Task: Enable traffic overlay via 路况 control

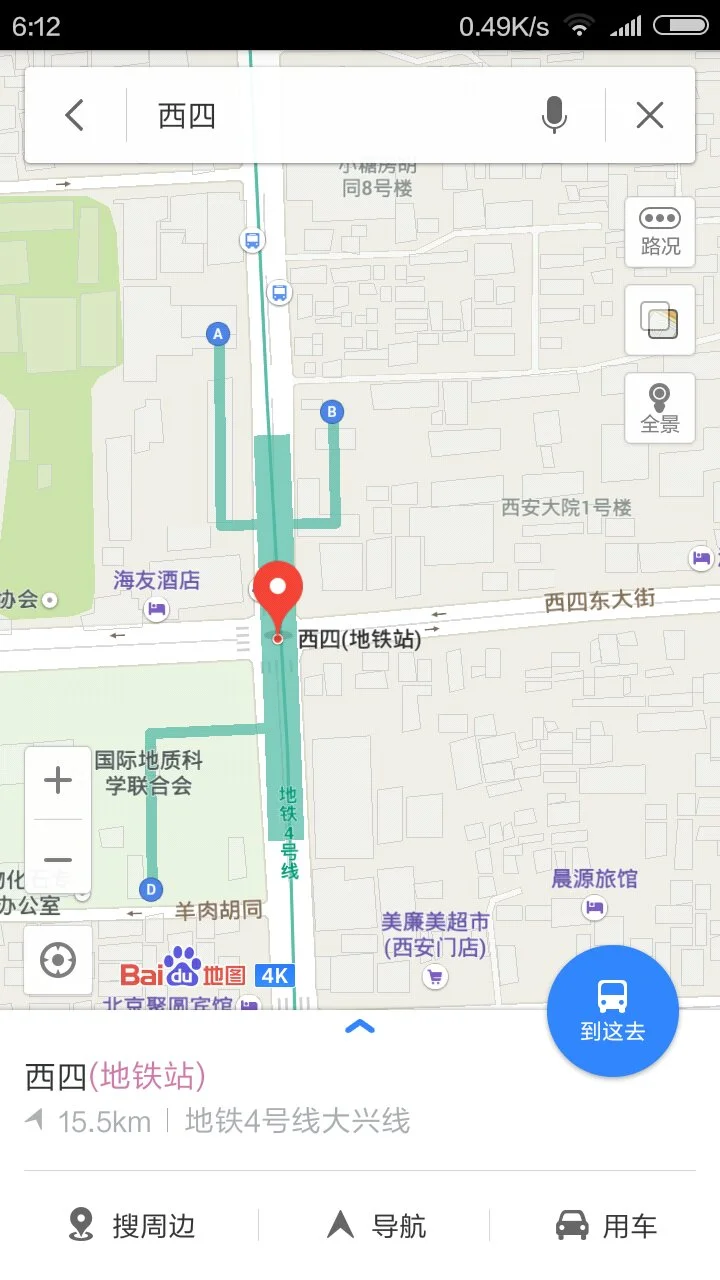Action: (658, 232)
